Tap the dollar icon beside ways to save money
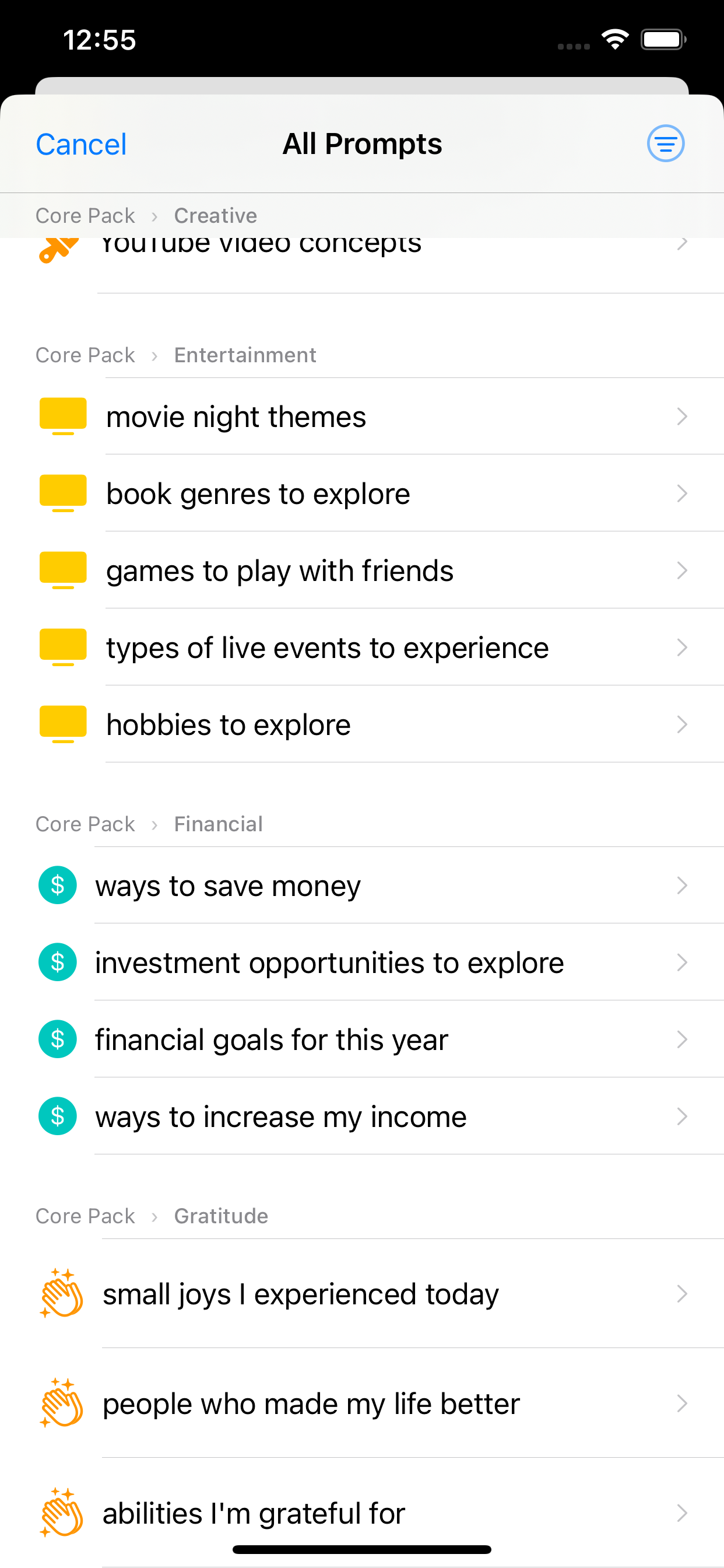This screenshot has width=724, height=1568. coord(57,885)
